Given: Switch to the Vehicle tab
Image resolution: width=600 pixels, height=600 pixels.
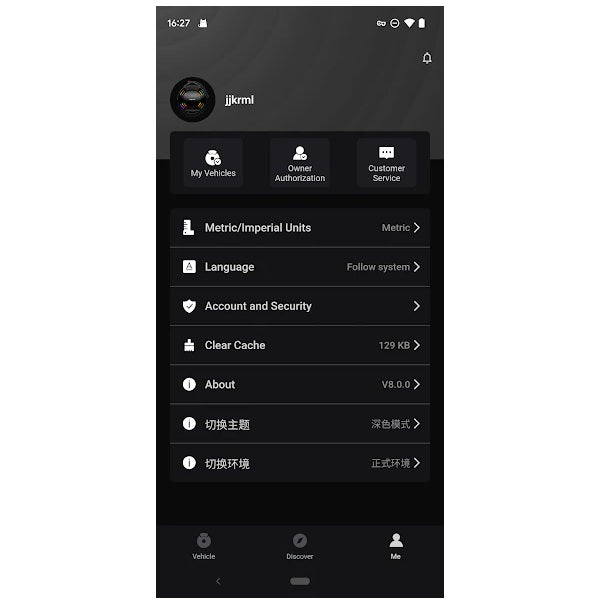Looking at the screenshot, I should point(204,546).
